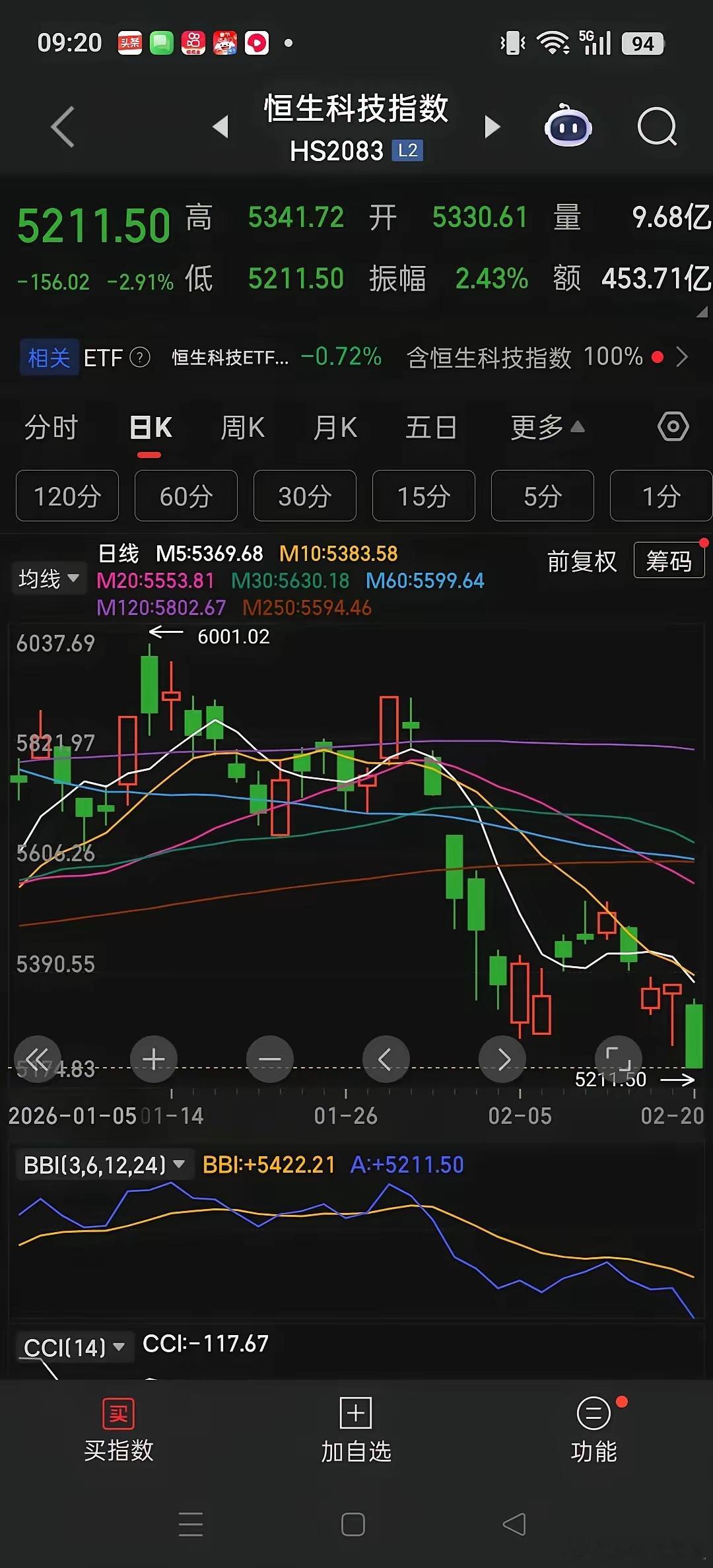713x1568 pixels.
Task: Tap the search icon at top right
Action: click(657, 127)
